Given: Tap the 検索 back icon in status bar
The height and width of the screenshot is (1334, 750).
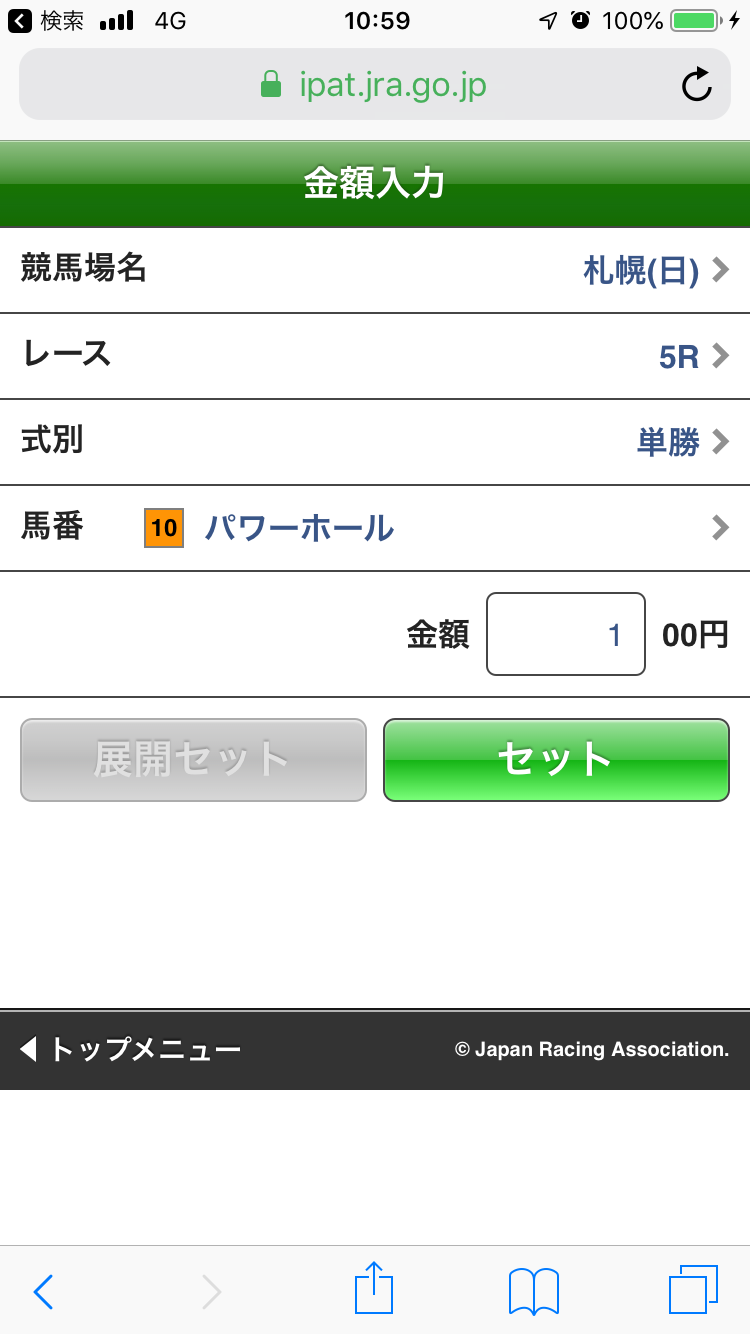Looking at the screenshot, I should point(16,19).
